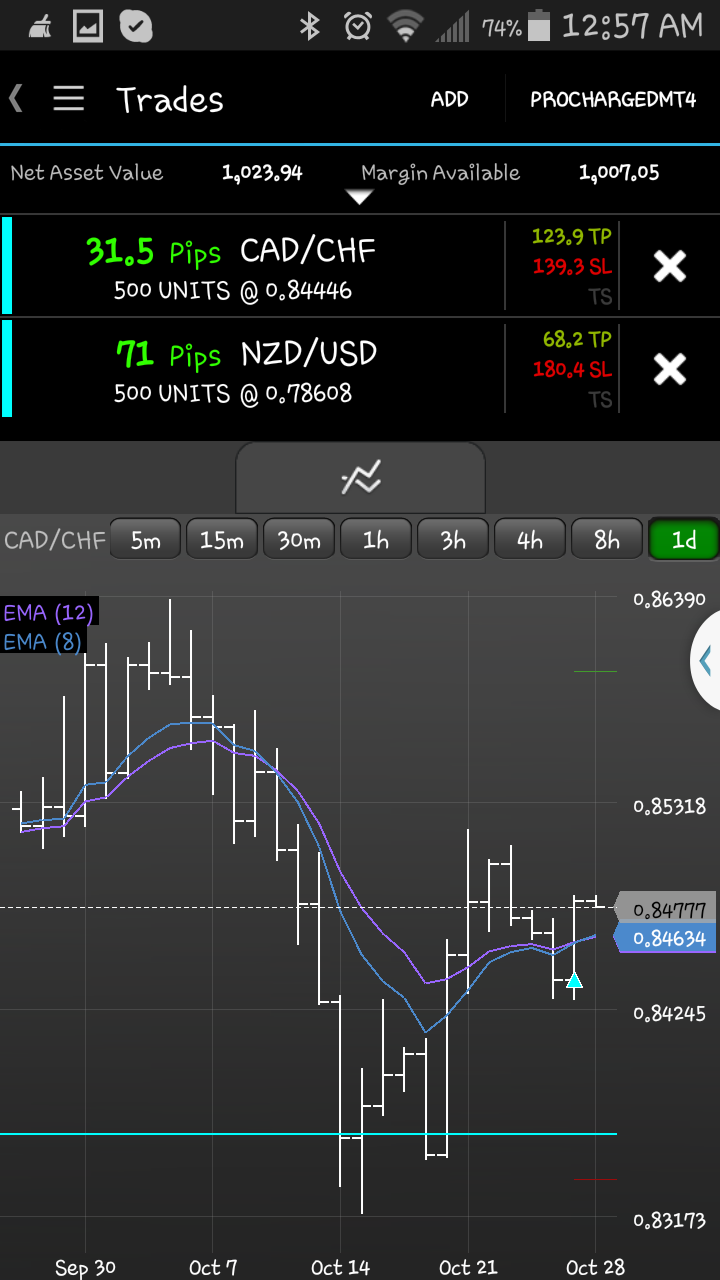
Task: Switch chart to 15m timeframe
Action: coord(222,540)
